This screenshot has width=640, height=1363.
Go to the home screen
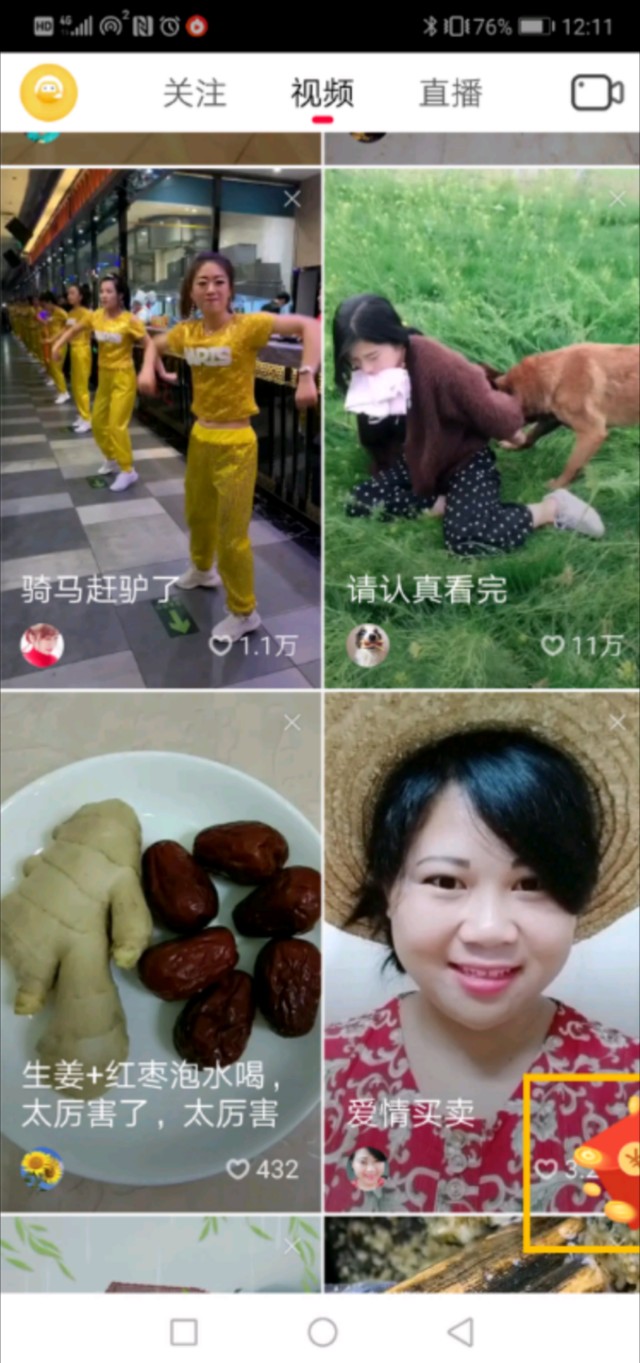click(322, 1331)
